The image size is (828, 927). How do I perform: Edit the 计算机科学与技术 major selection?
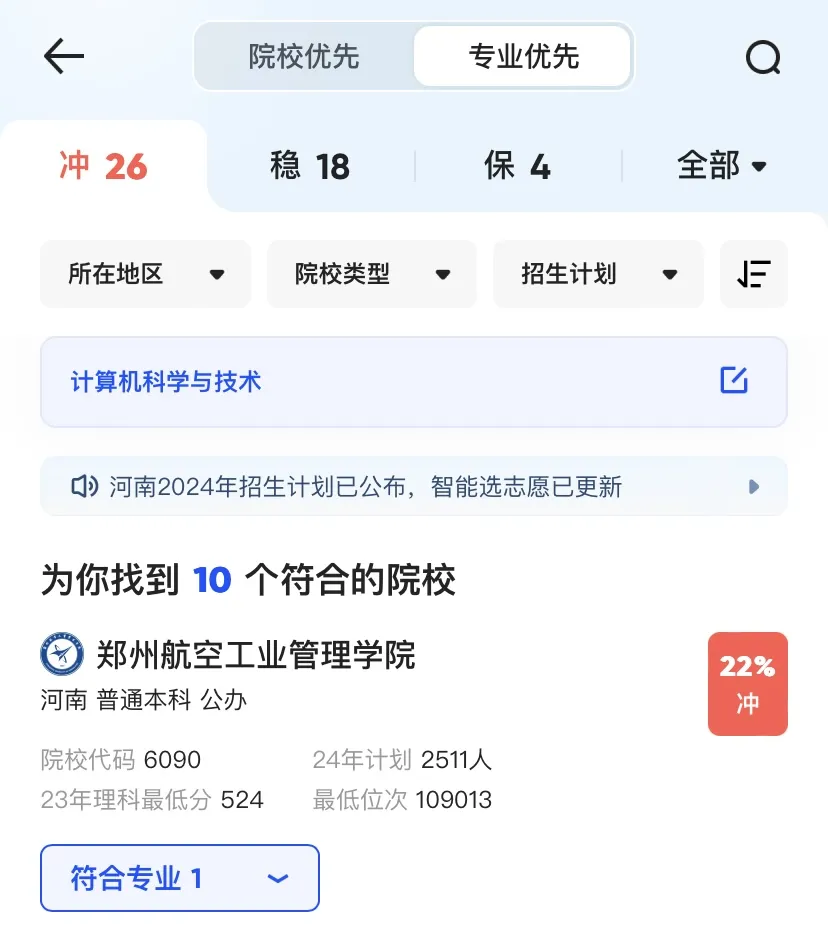click(733, 380)
